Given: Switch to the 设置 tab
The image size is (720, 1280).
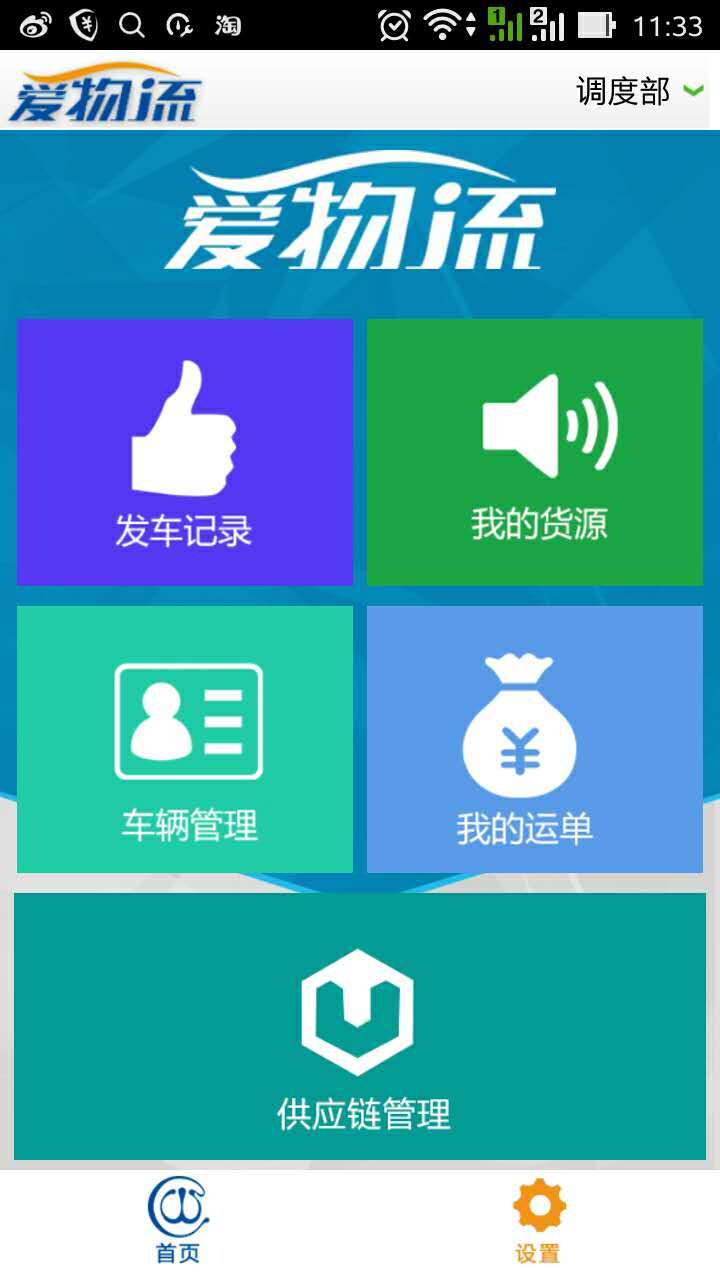Looking at the screenshot, I should click(x=537, y=1225).
